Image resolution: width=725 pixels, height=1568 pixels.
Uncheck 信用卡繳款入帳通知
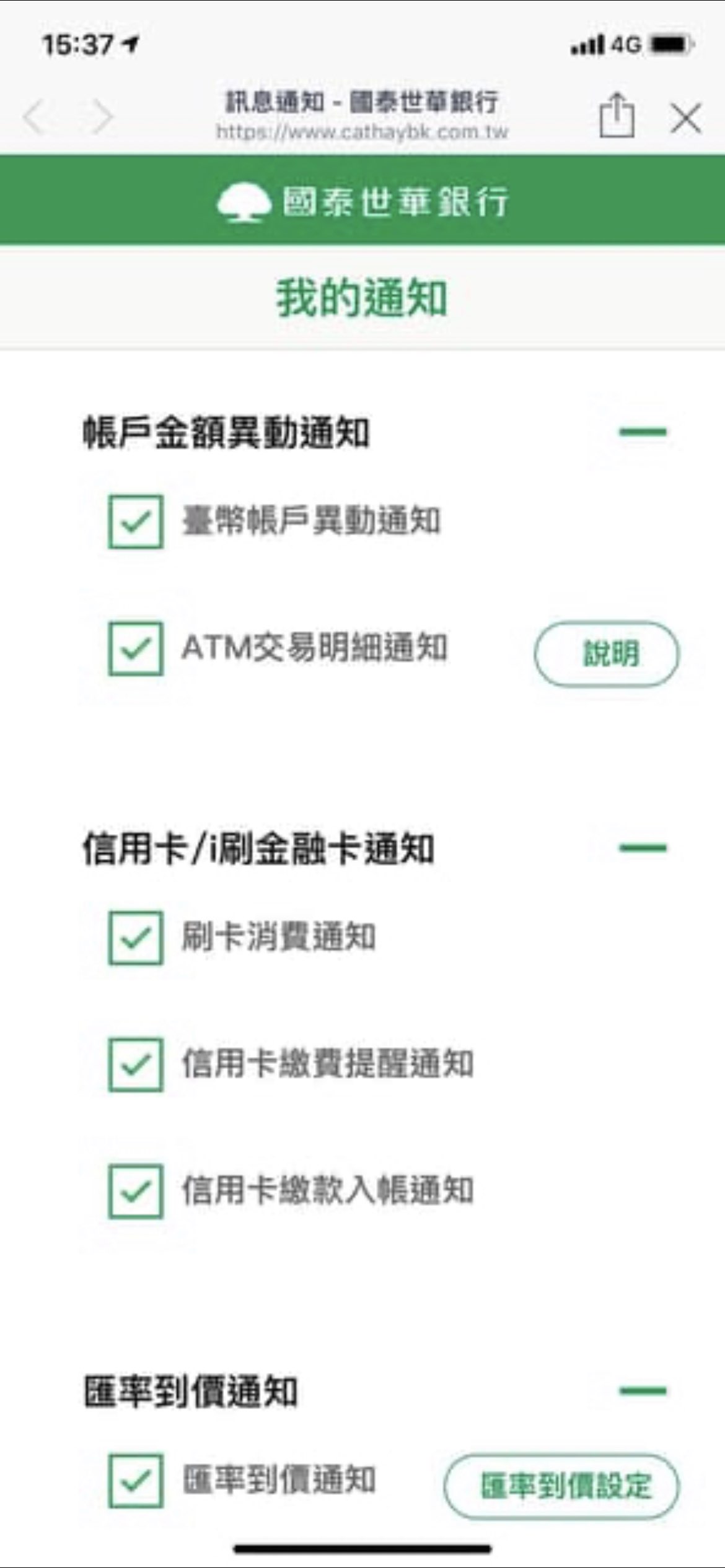[136, 1191]
